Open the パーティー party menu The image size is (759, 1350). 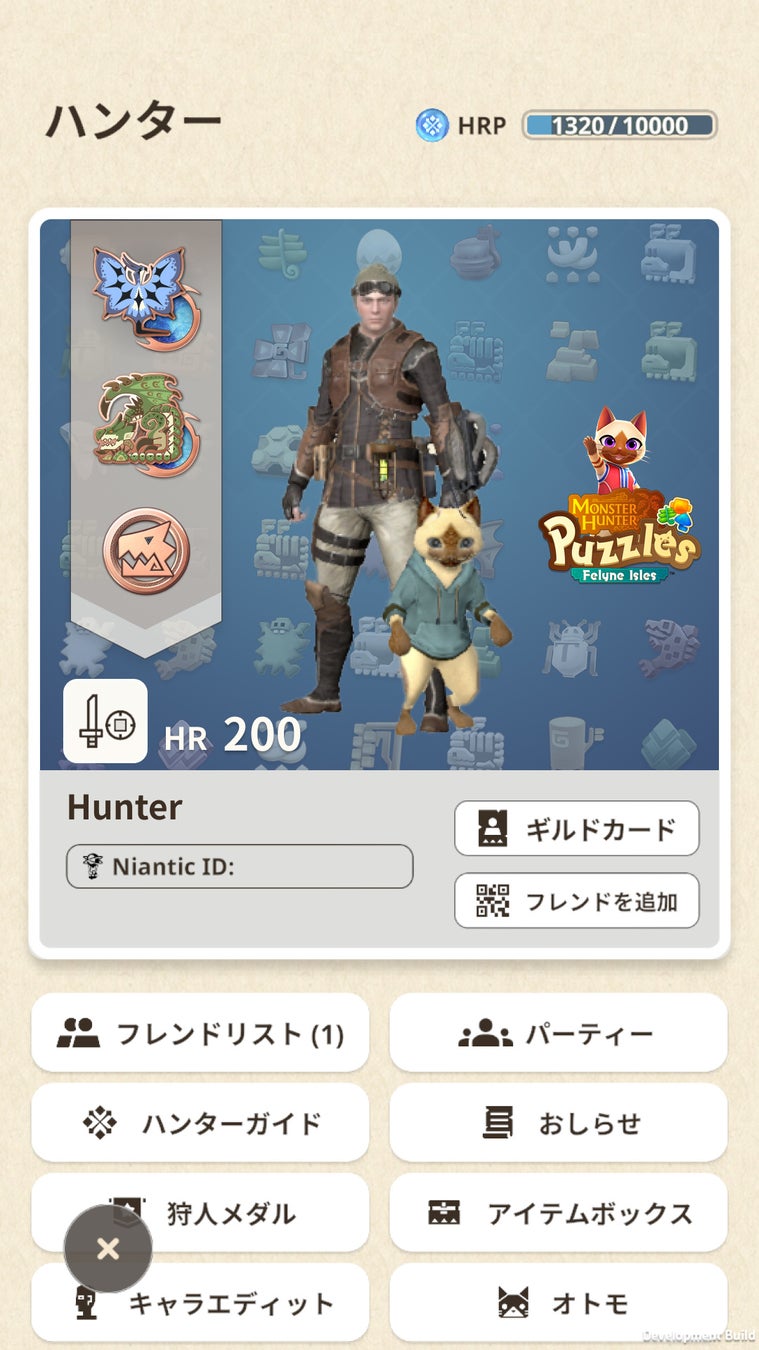[x=558, y=1033]
